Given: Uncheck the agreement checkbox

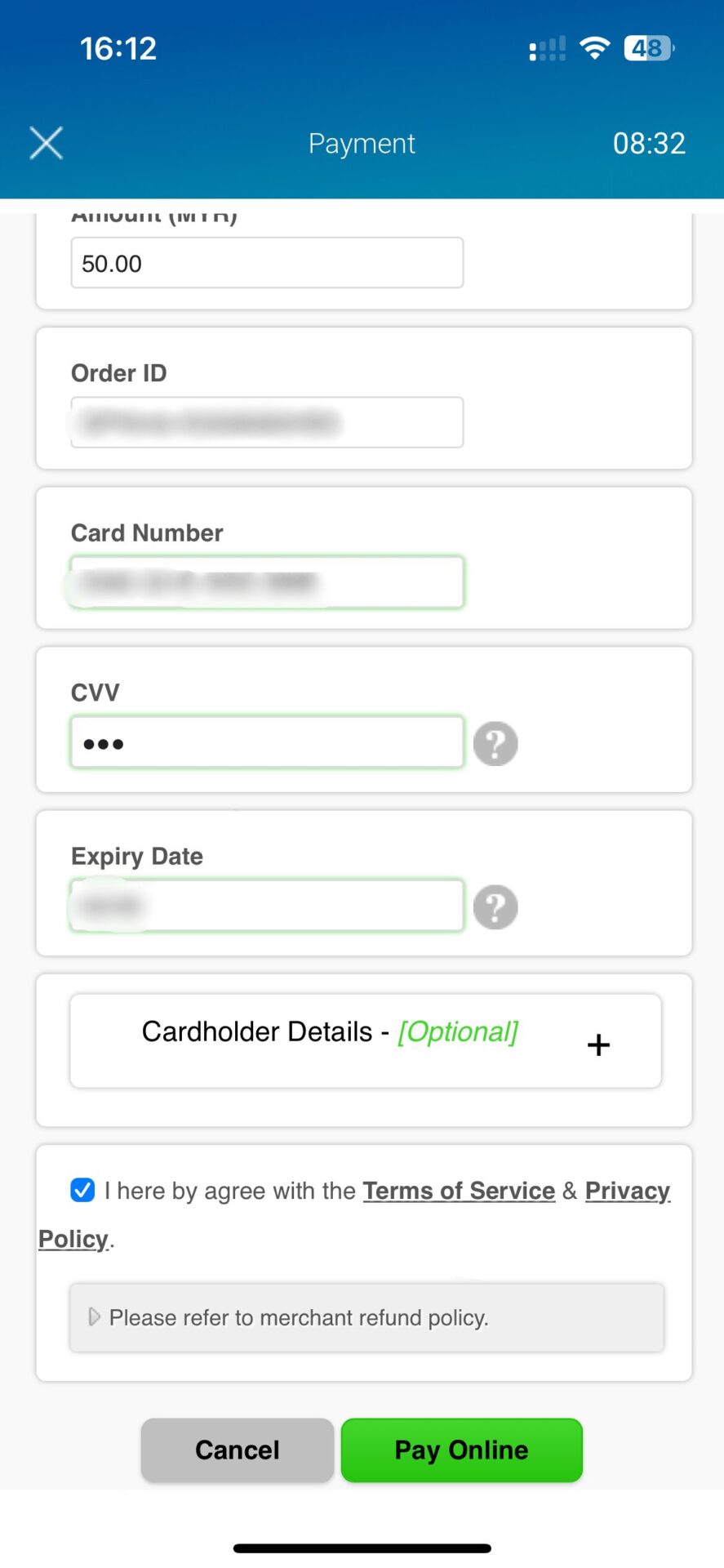Looking at the screenshot, I should click(82, 1190).
